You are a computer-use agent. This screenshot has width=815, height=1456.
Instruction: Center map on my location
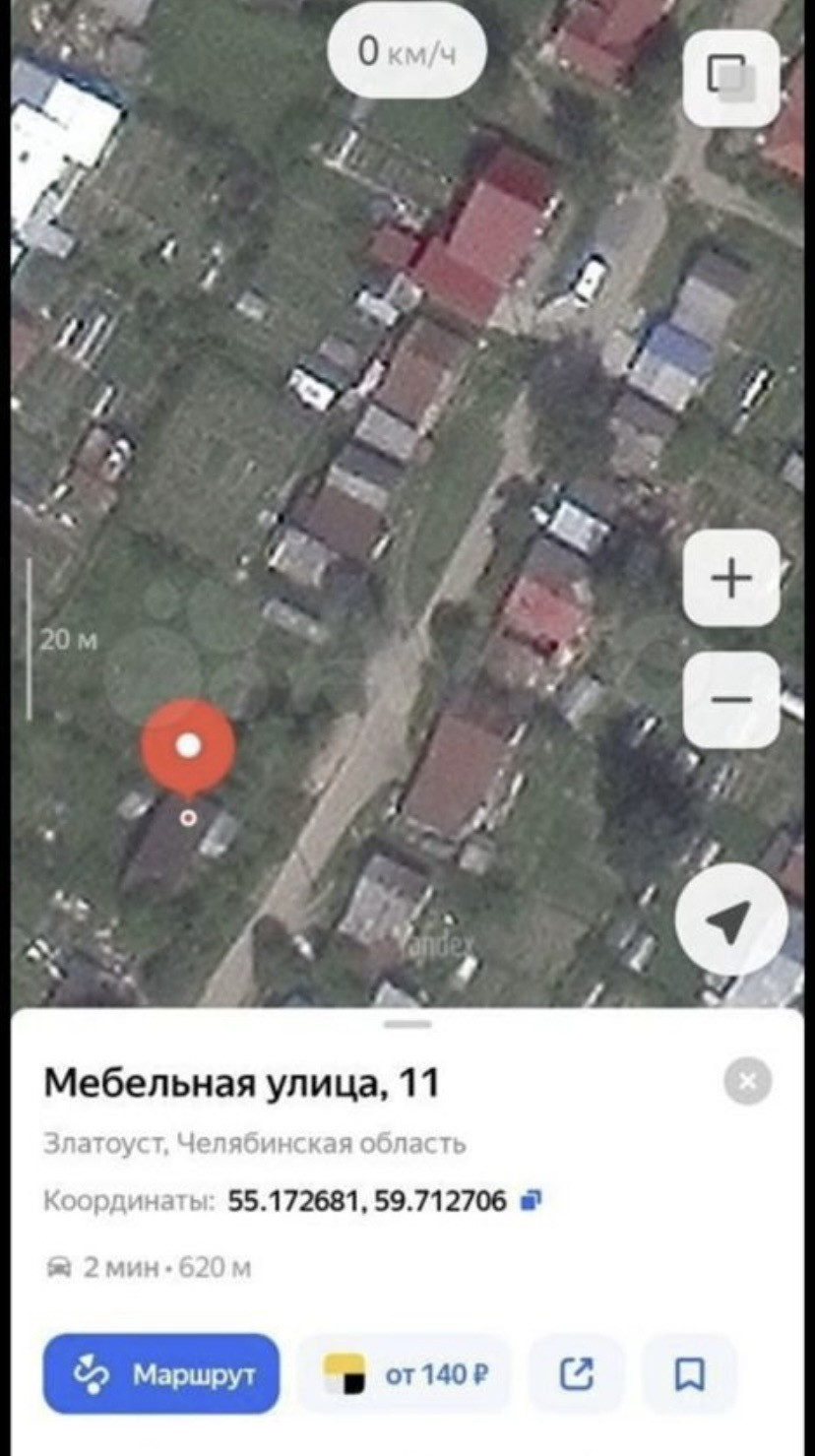point(730,919)
